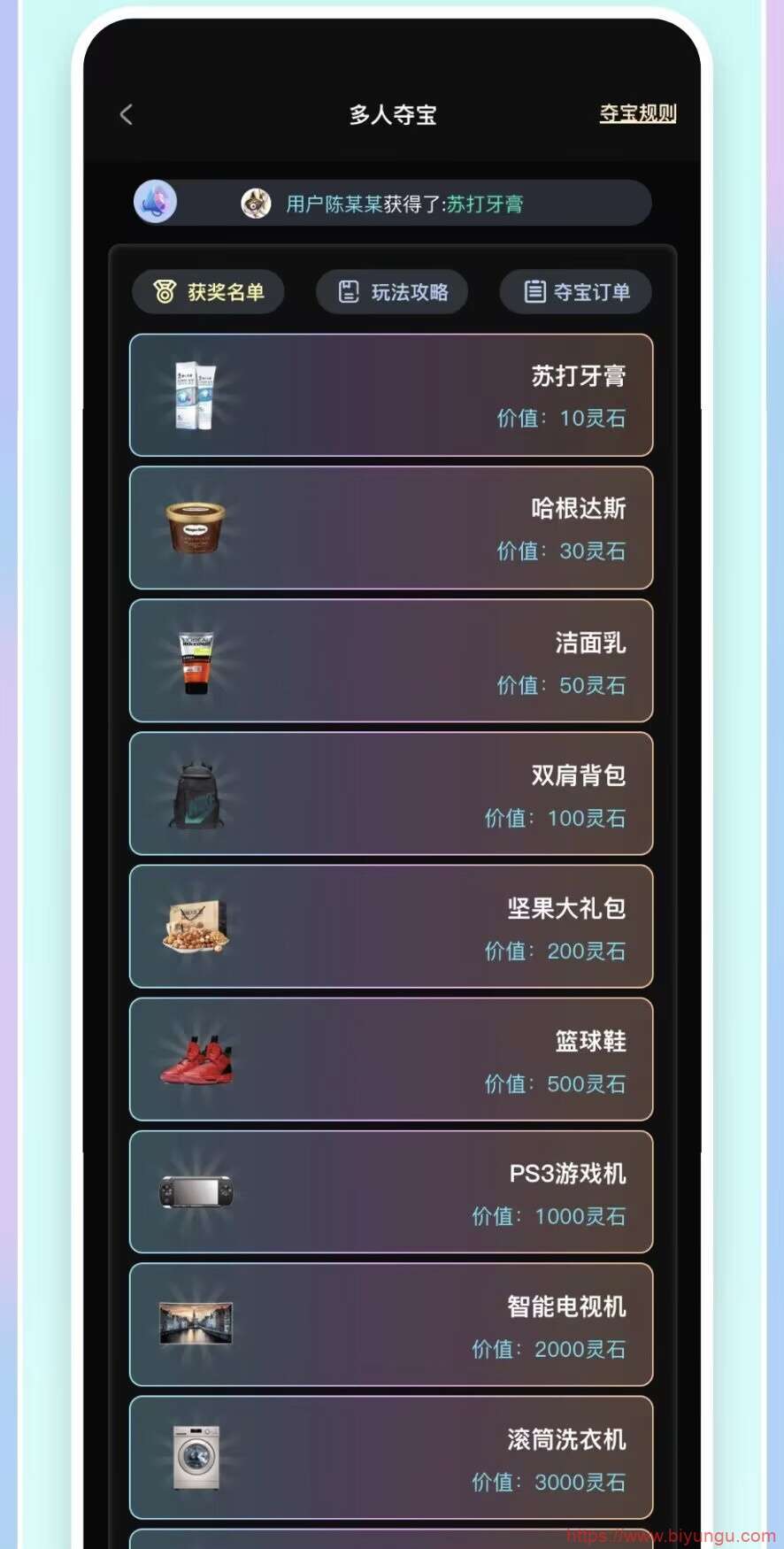This screenshot has width=784, height=1549.
Task: View the 玩法攻略 guide
Action: click(392, 292)
